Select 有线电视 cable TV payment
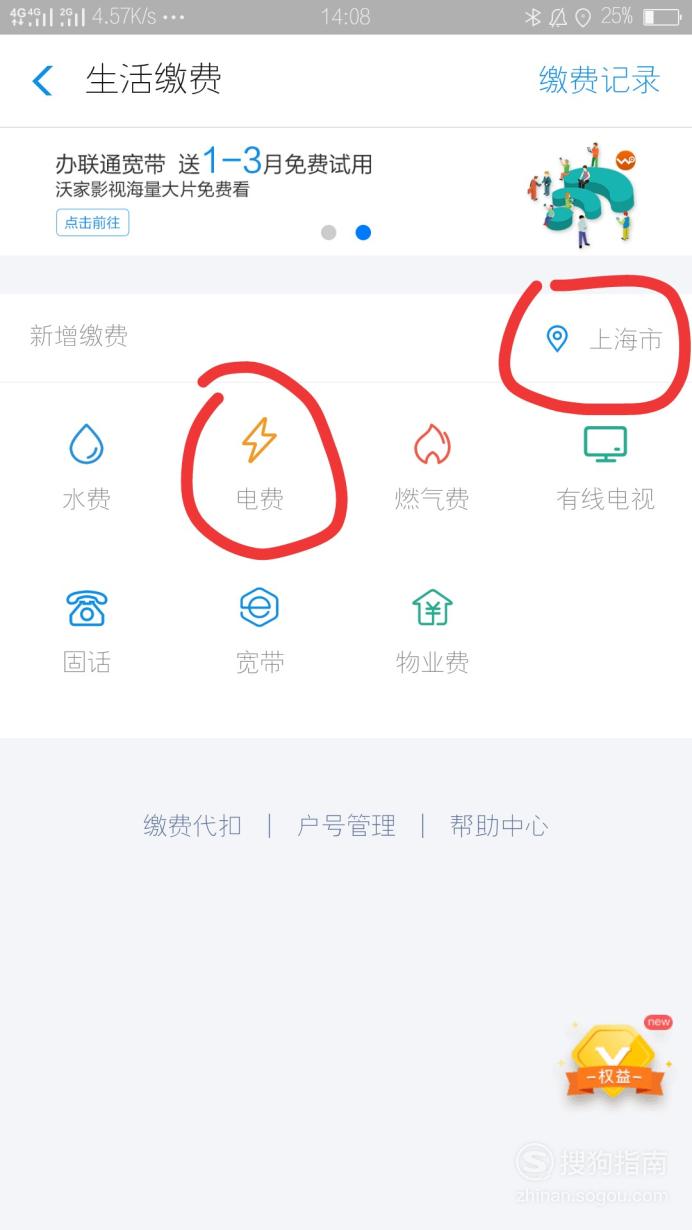 click(x=605, y=467)
